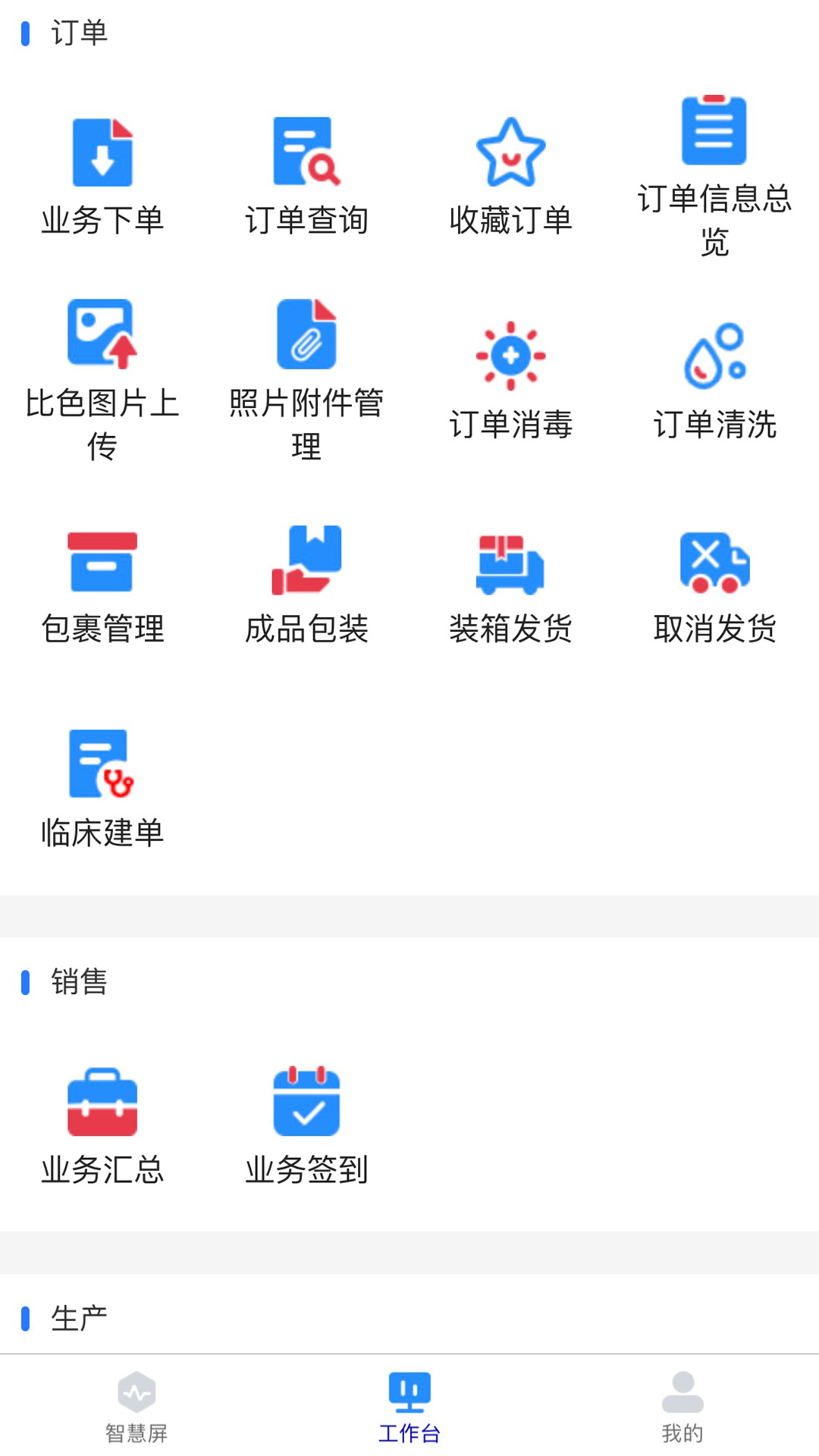Open 订单查询 order search
Image resolution: width=819 pixels, height=1456 pixels.
click(x=306, y=176)
